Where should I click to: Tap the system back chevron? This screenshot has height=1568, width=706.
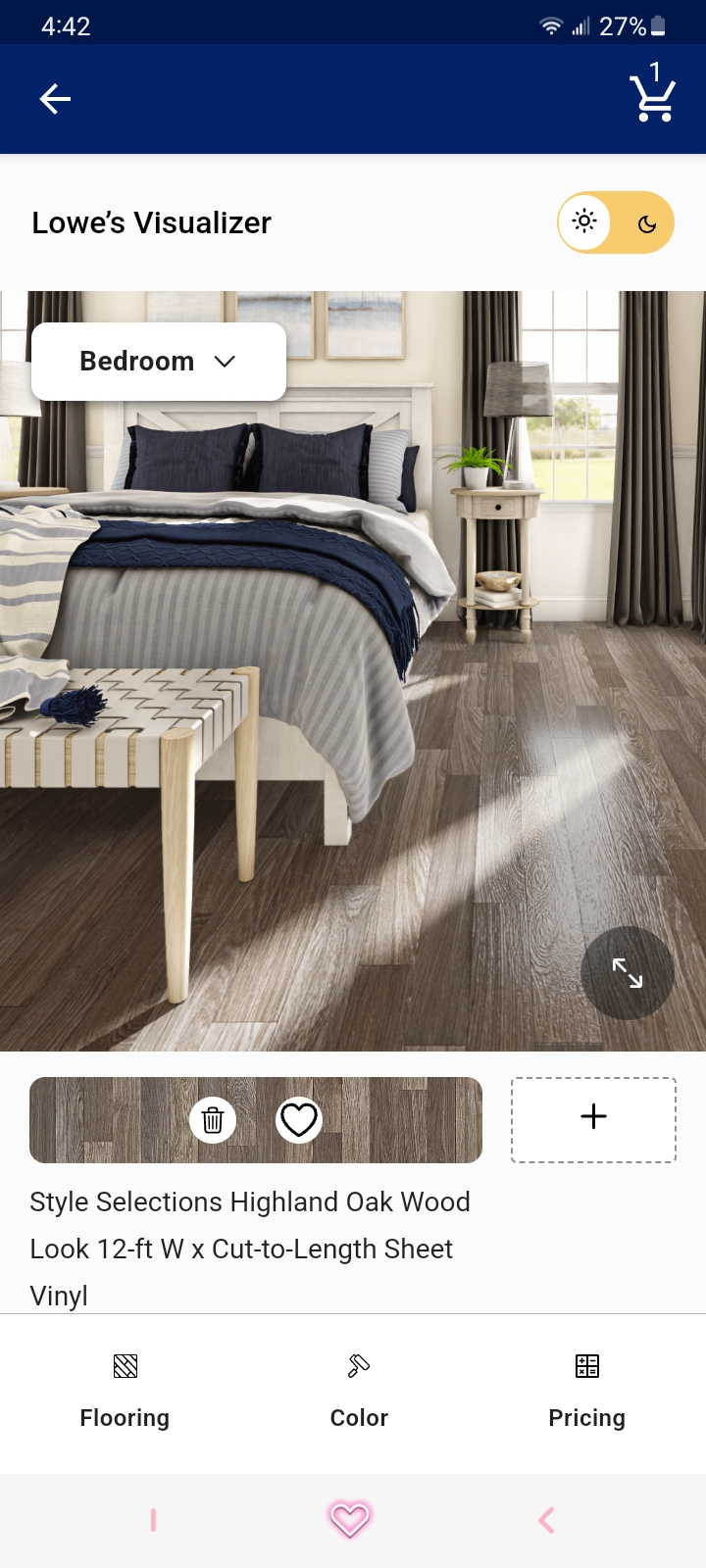pyautogui.click(x=547, y=1520)
